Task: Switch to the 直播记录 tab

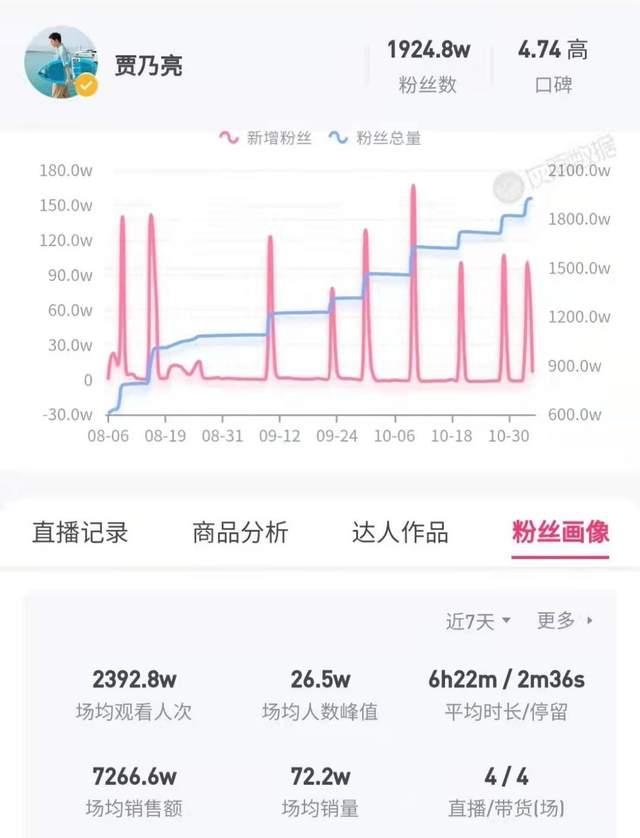Action: pyautogui.click(x=80, y=532)
